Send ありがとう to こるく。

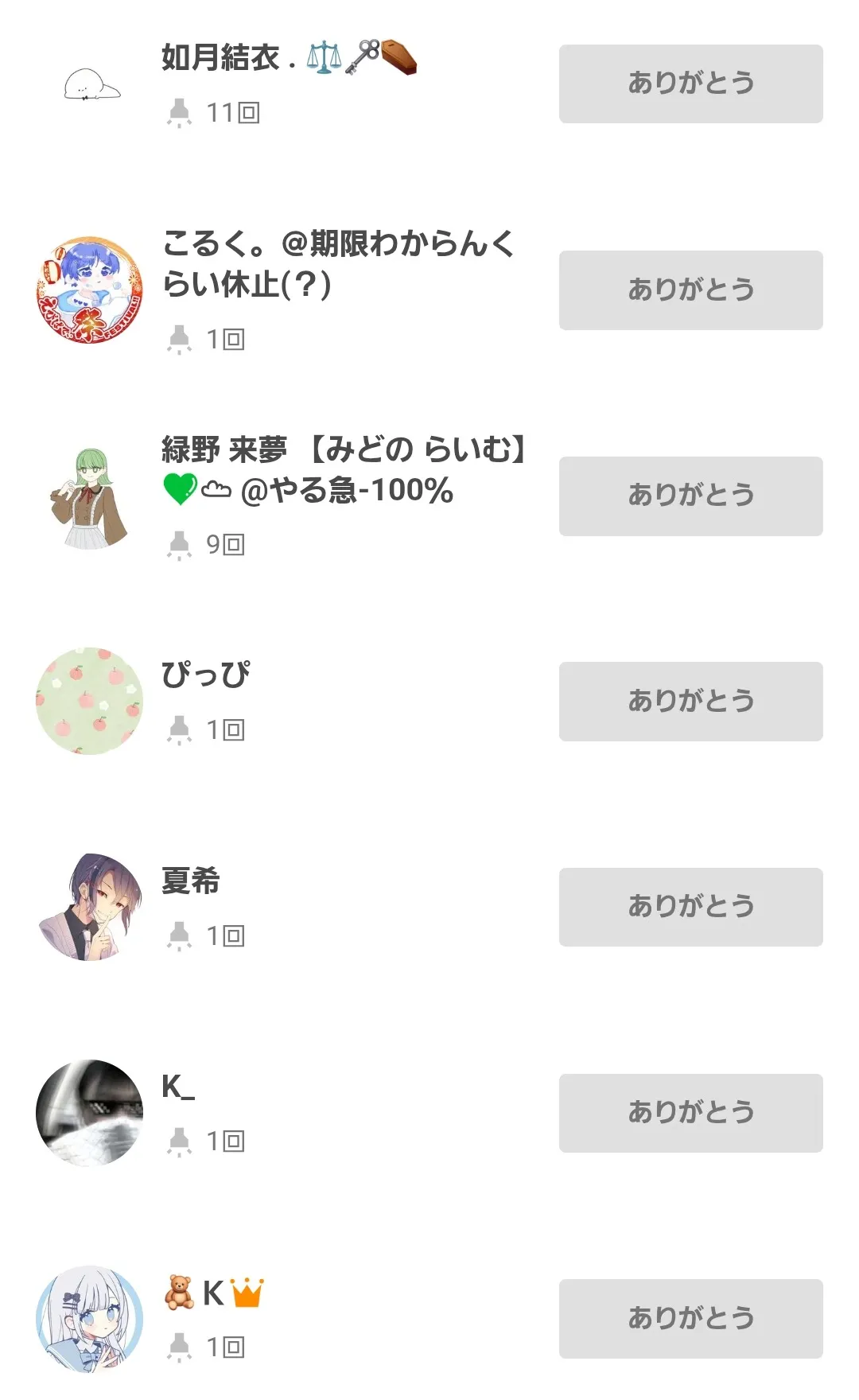click(690, 290)
